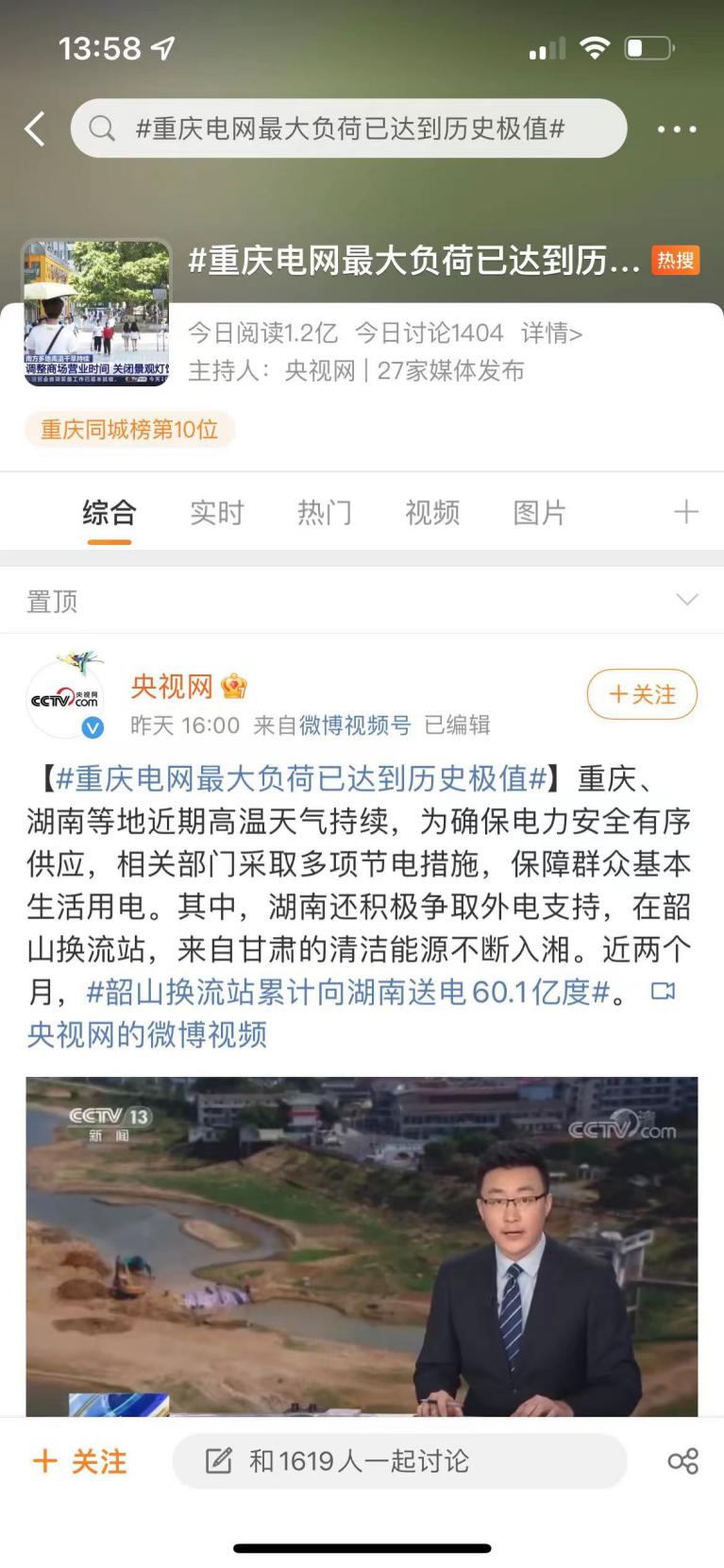Click the plus to expand more channel tabs
The height and width of the screenshot is (1568, 724).
point(687,512)
